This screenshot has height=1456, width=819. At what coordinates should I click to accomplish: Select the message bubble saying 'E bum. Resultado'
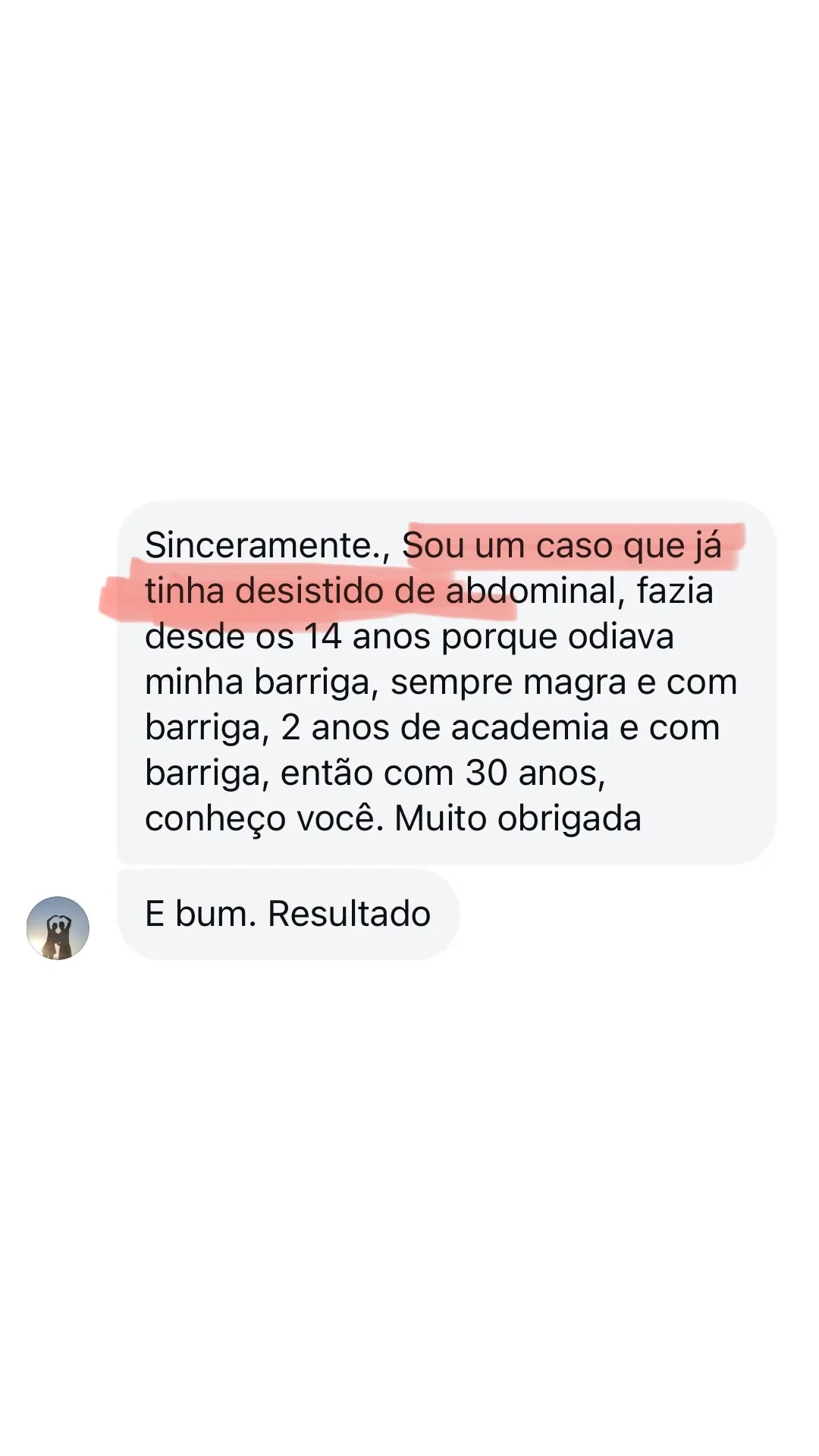coord(288,915)
